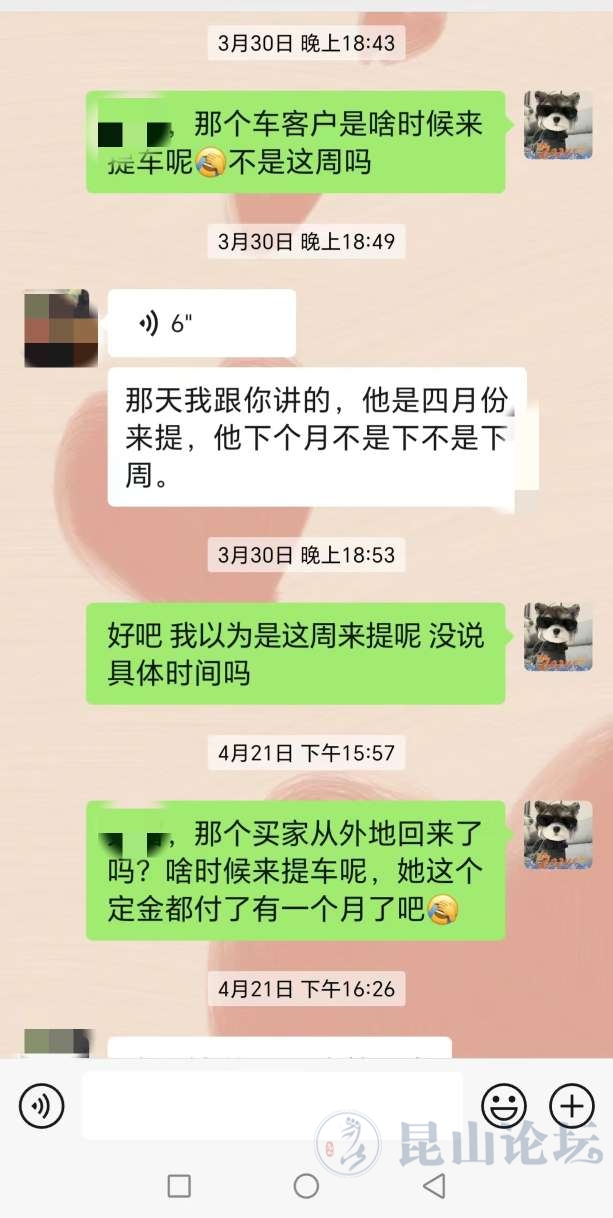The image size is (613, 1218).
Task: Open the pixelated contact avatar beside voice message
Action: pyautogui.click(x=61, y=328)
